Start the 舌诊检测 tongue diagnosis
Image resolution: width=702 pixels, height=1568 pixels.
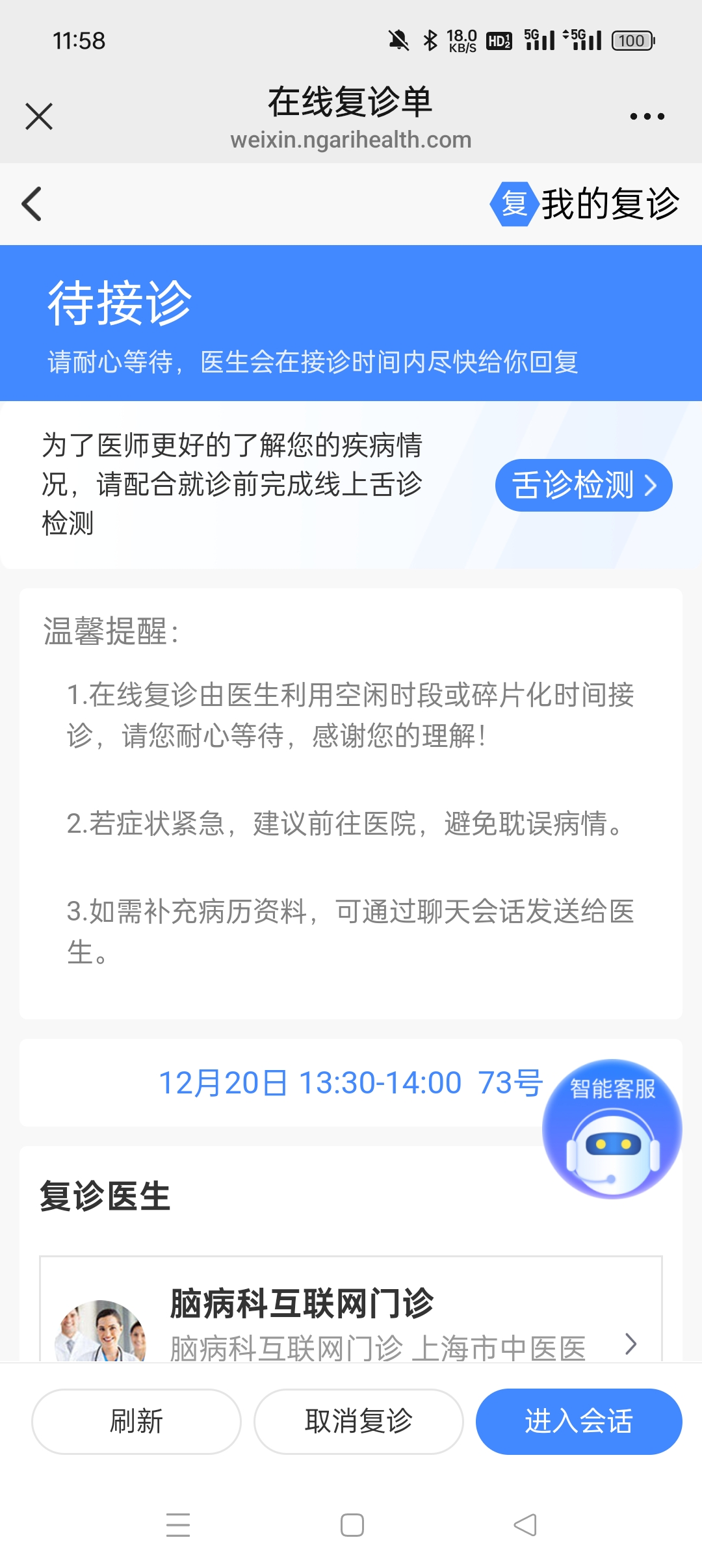pos(583,486)
